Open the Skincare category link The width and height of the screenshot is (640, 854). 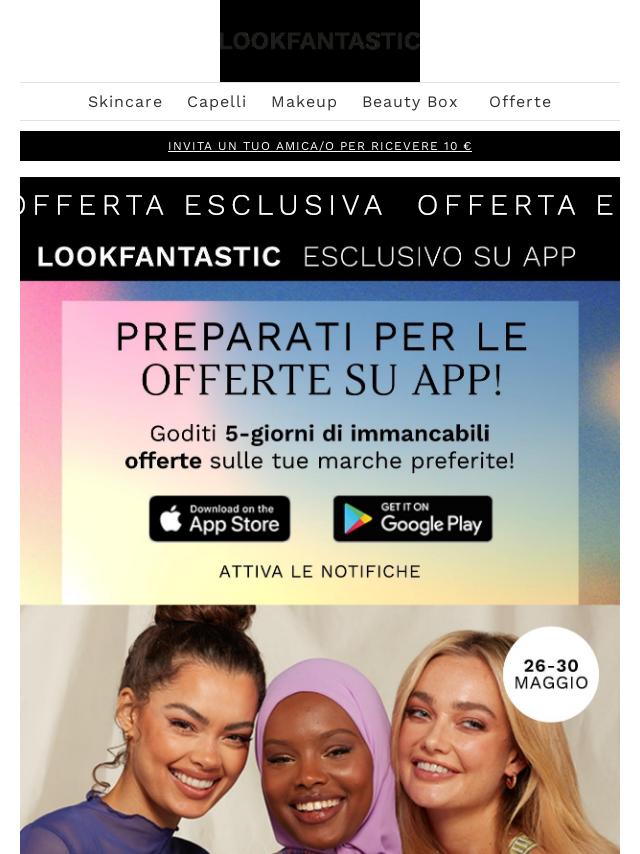125,102
